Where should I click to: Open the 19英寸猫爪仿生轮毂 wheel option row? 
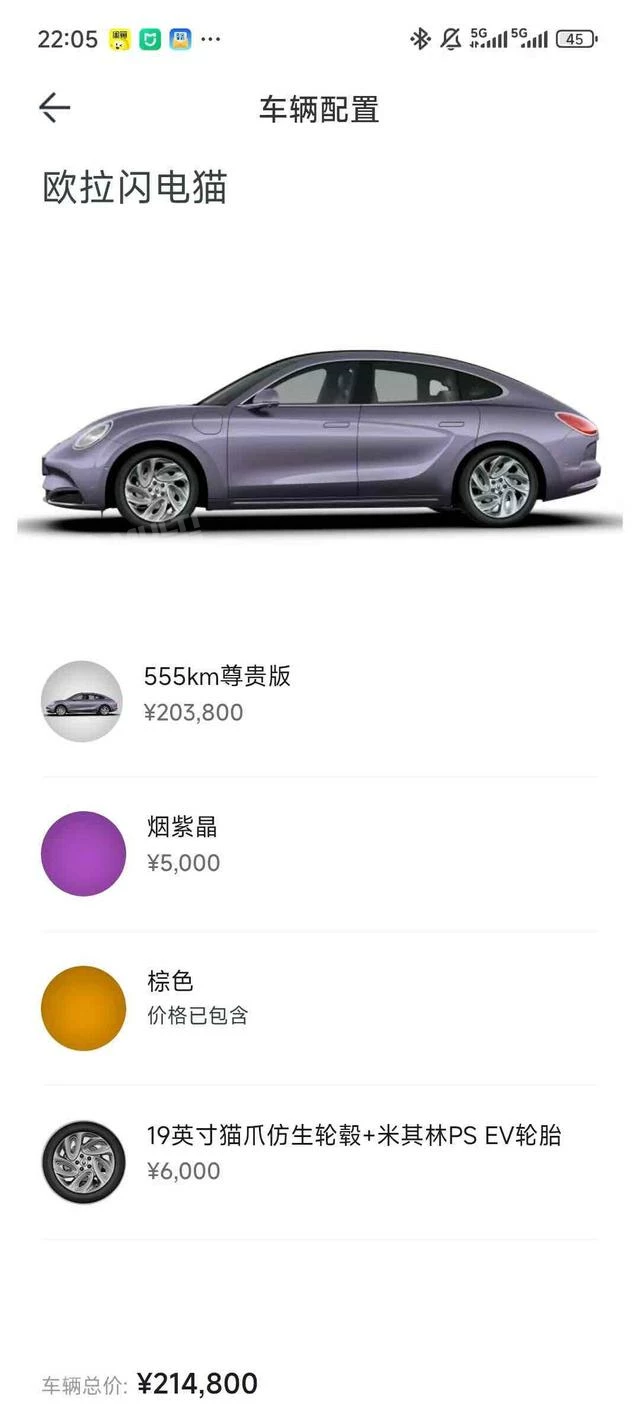point(320,1162)
